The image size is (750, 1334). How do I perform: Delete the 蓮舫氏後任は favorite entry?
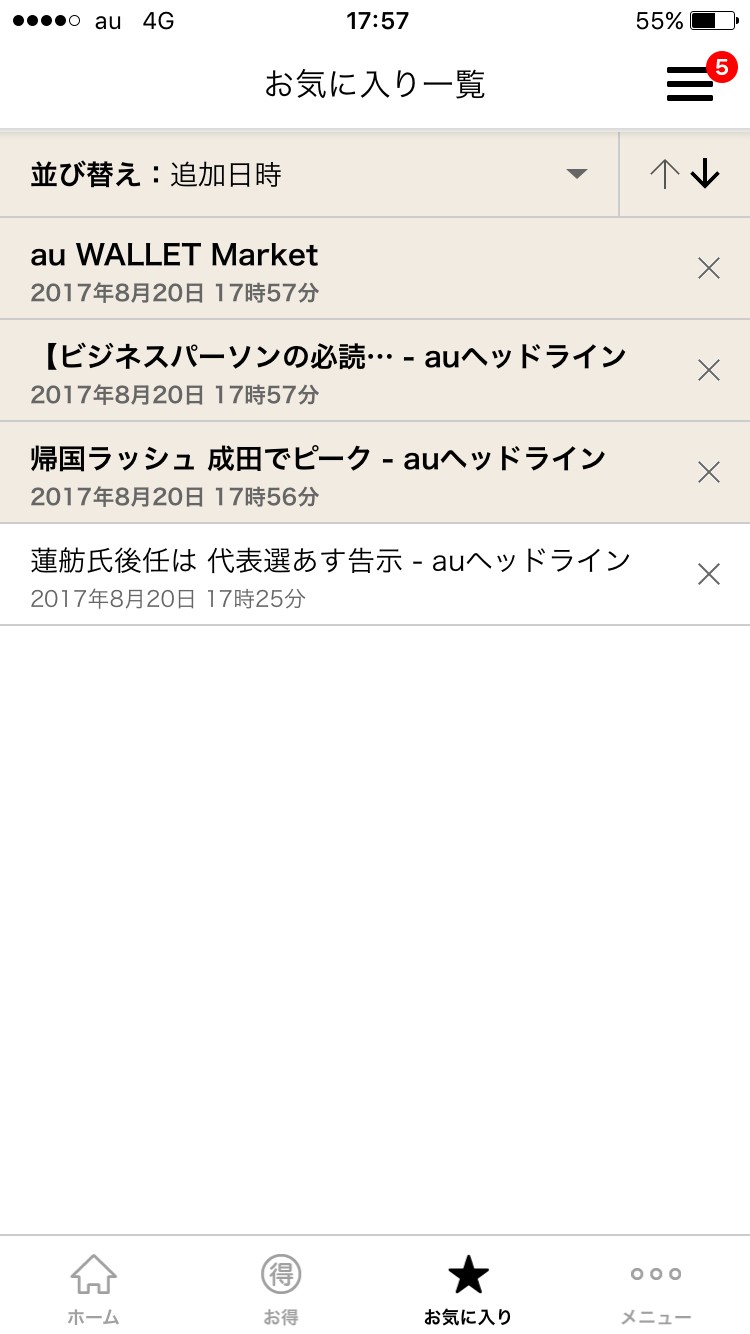point(708,574)
